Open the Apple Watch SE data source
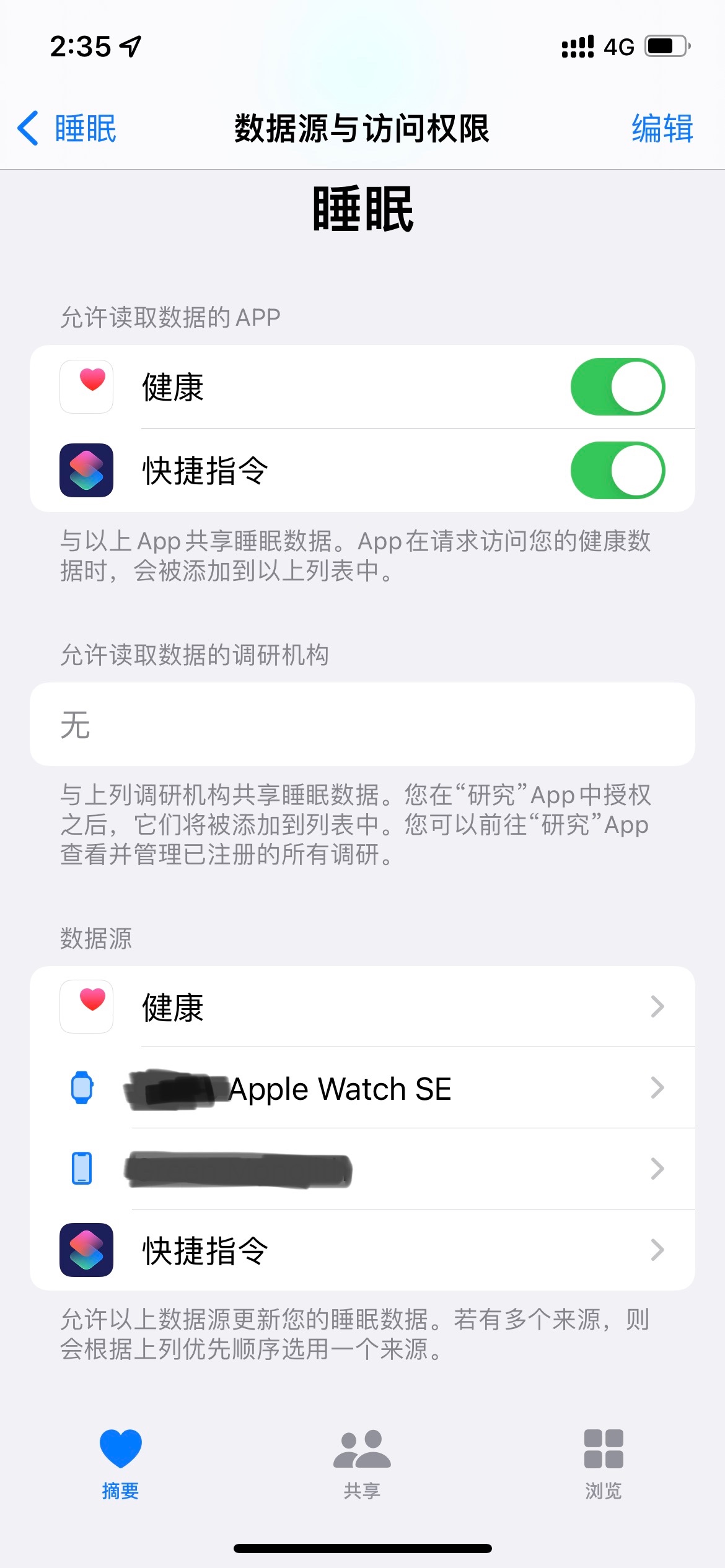The height and width of the screenshot is (1568, 725). point(362,1088)
